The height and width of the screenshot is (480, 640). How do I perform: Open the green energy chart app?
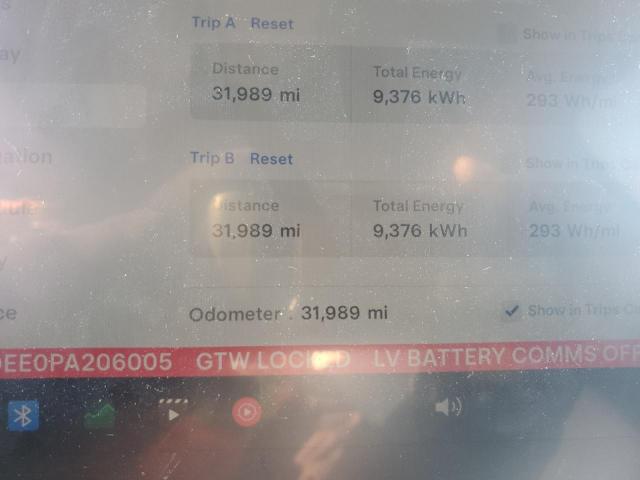pos(98,414)
